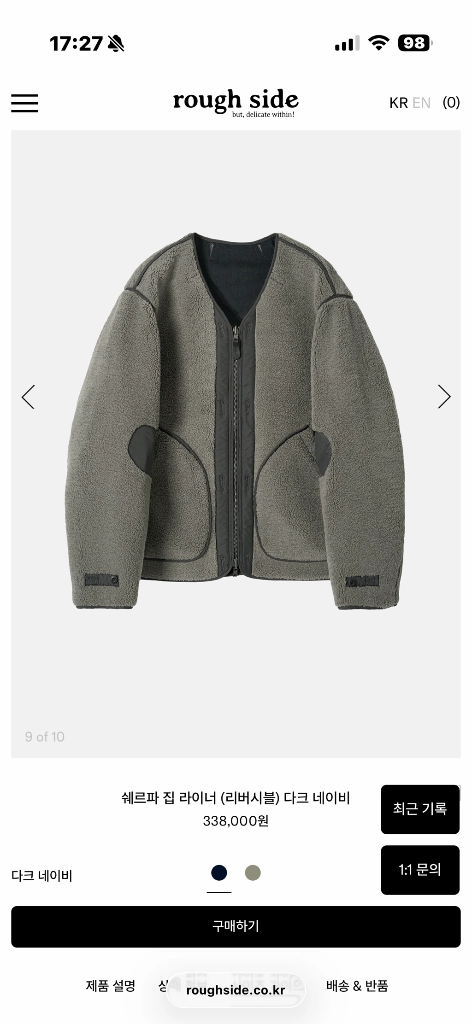Open 최근 기록 recent history
The width and height of the screenshot is (472, 1024).
tap(420, 809)
